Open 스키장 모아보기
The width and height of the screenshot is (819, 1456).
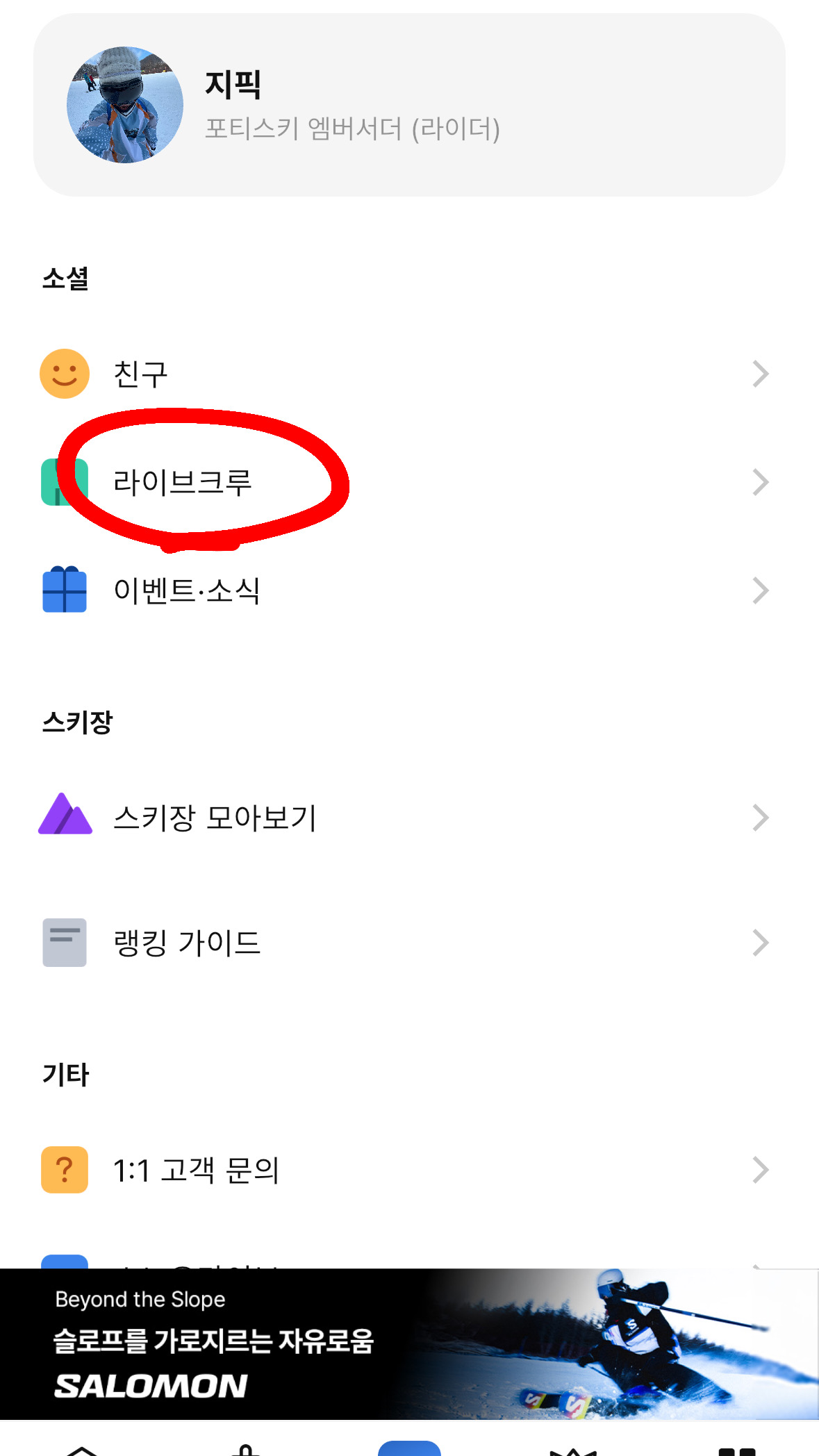[409, 818]
